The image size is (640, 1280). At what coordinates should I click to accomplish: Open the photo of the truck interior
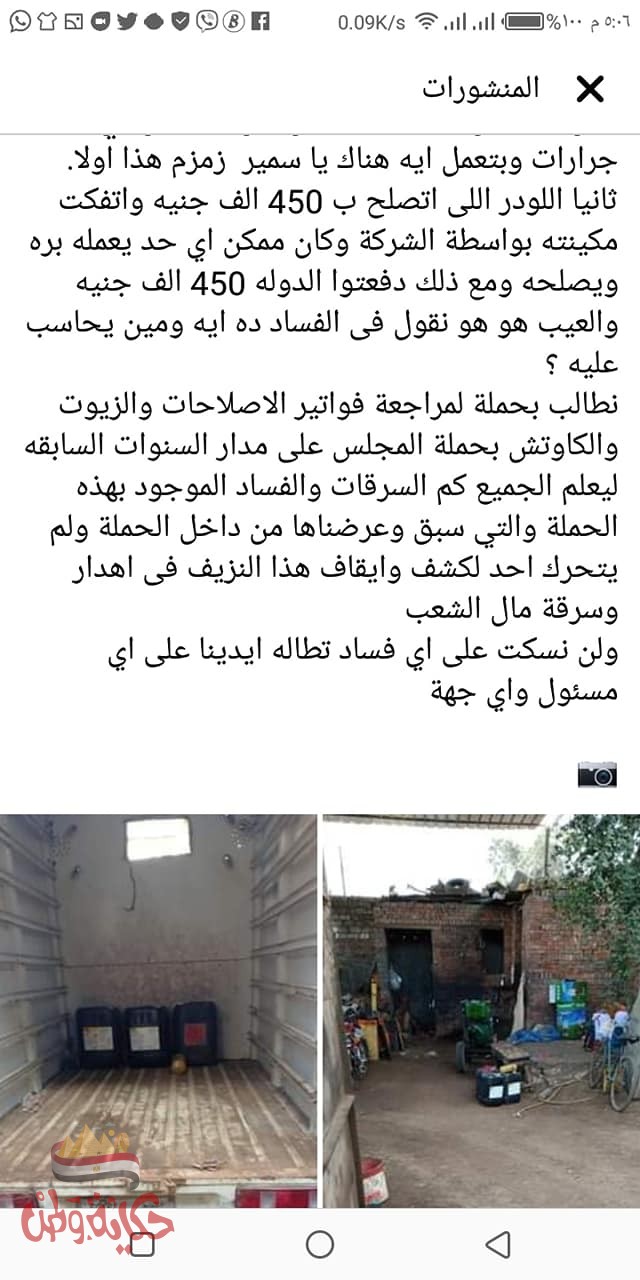[x=158, y=1000]
